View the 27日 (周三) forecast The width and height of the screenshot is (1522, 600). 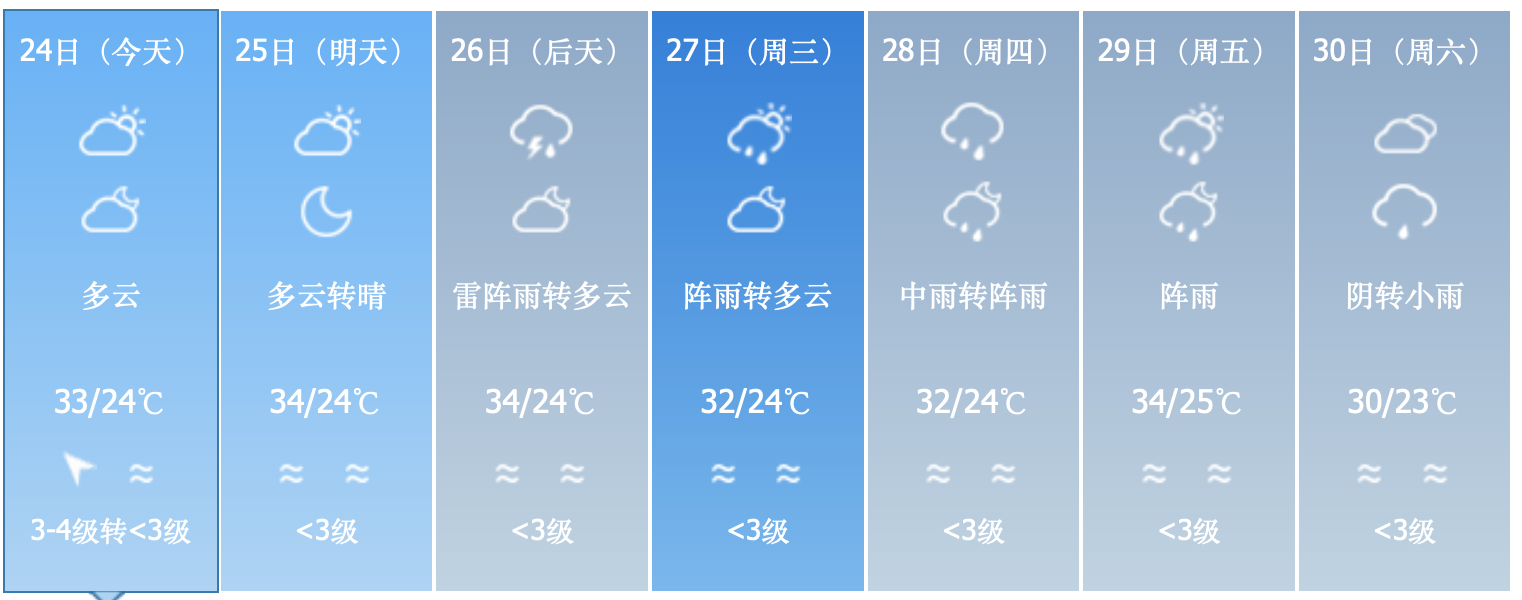[x=758, y=300]
